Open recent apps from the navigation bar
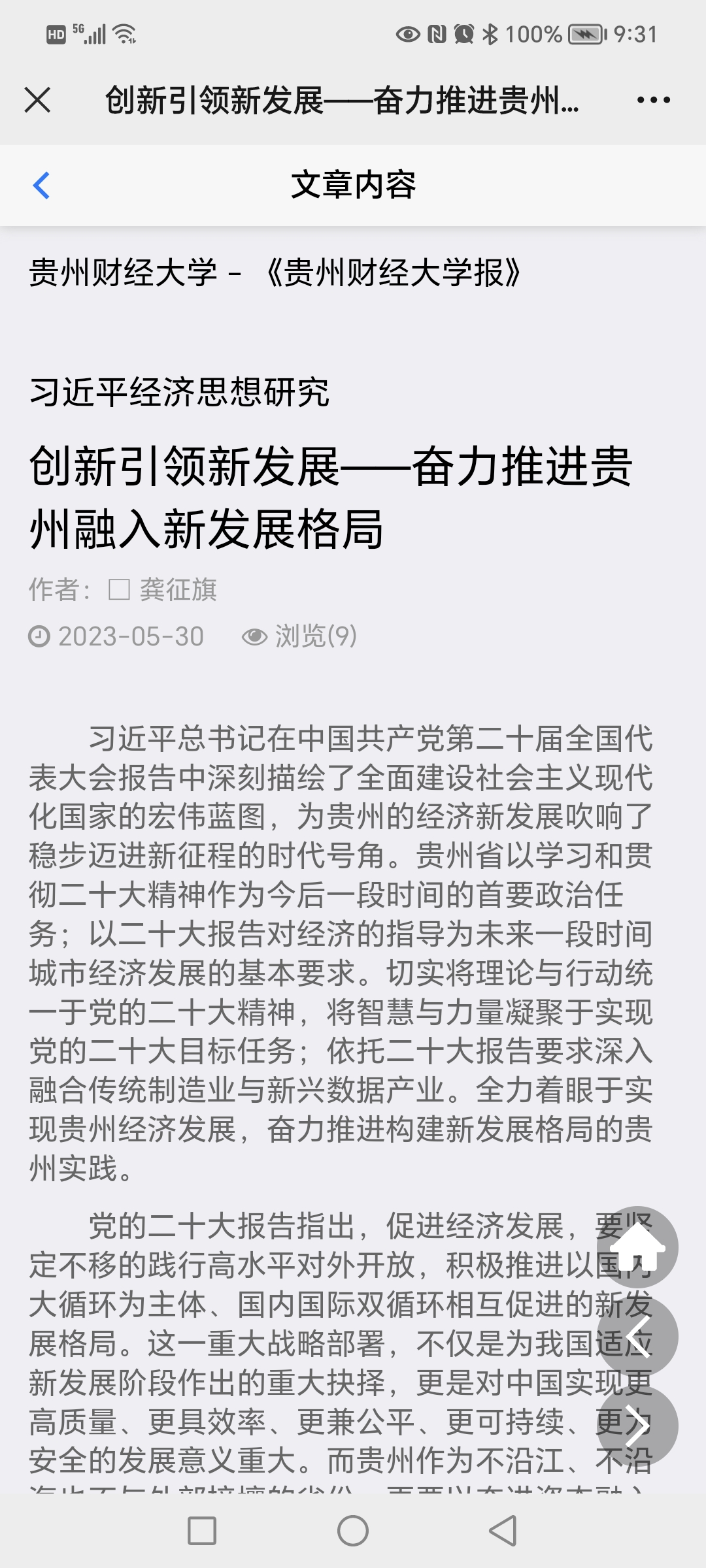Viewport: 706px width, 1568px height. [x=202, y=1530]
